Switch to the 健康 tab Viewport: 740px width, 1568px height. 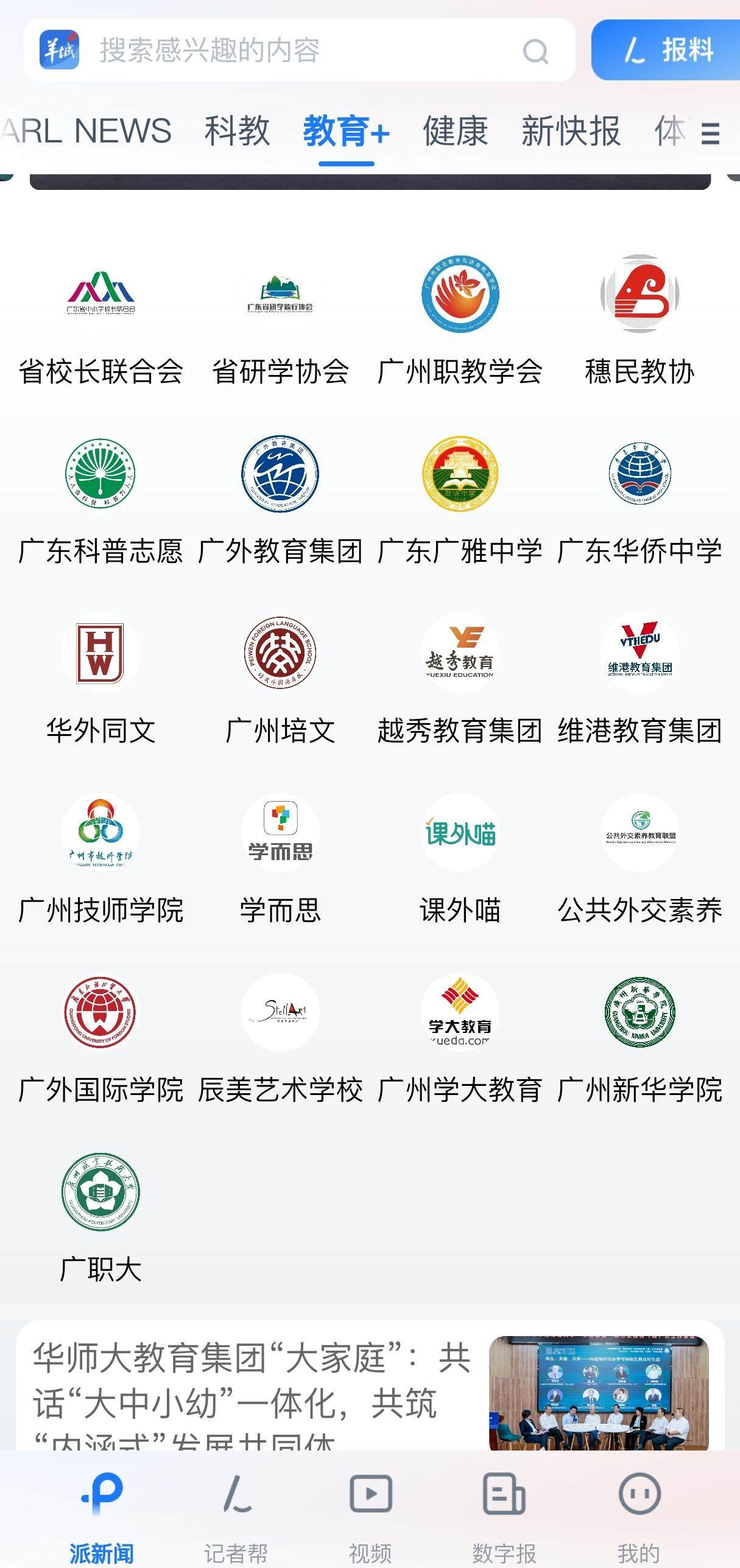pyautogui.click(x=455, y=131)
